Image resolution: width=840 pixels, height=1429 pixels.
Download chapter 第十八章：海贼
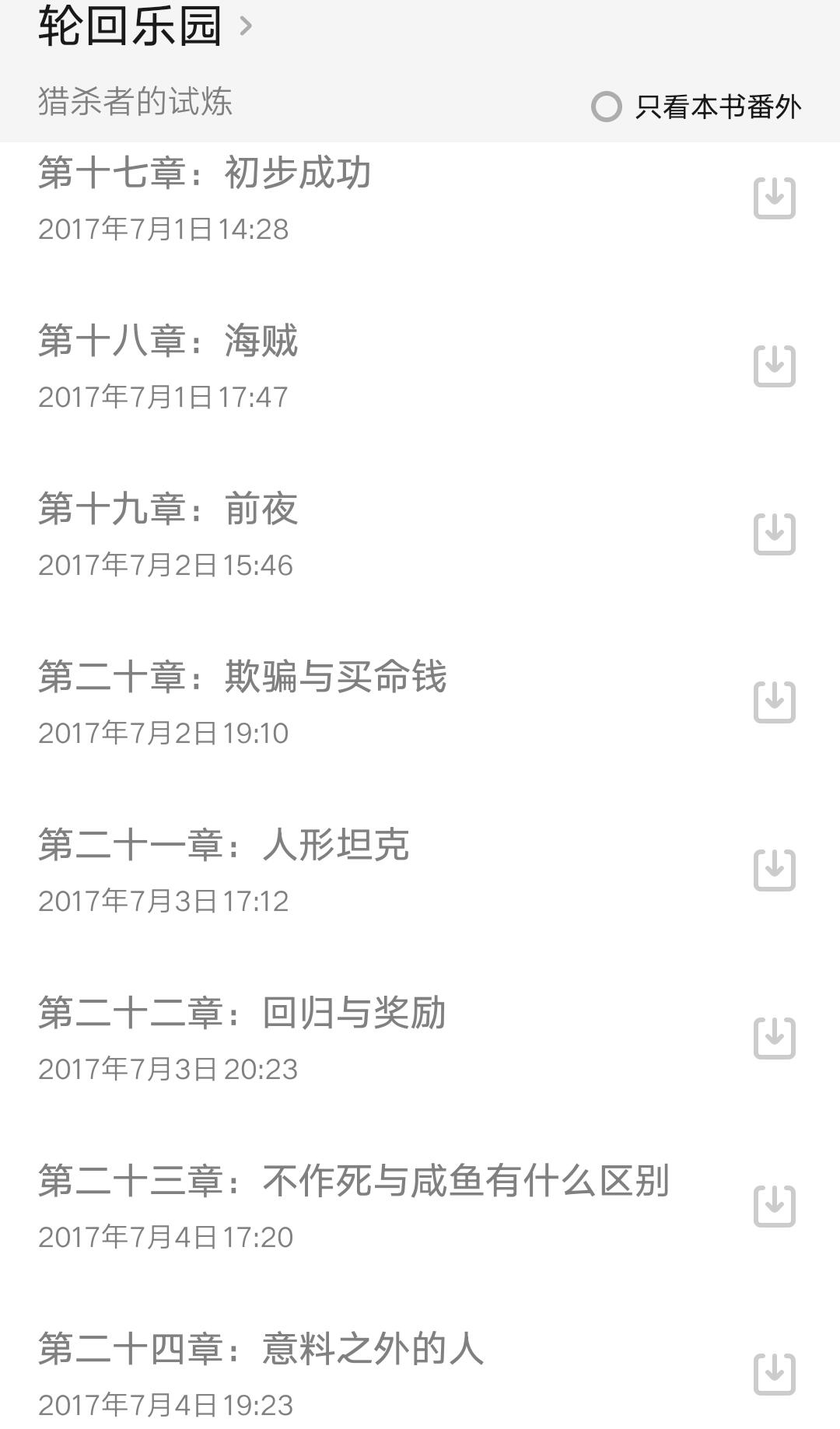tap(775, 366)
